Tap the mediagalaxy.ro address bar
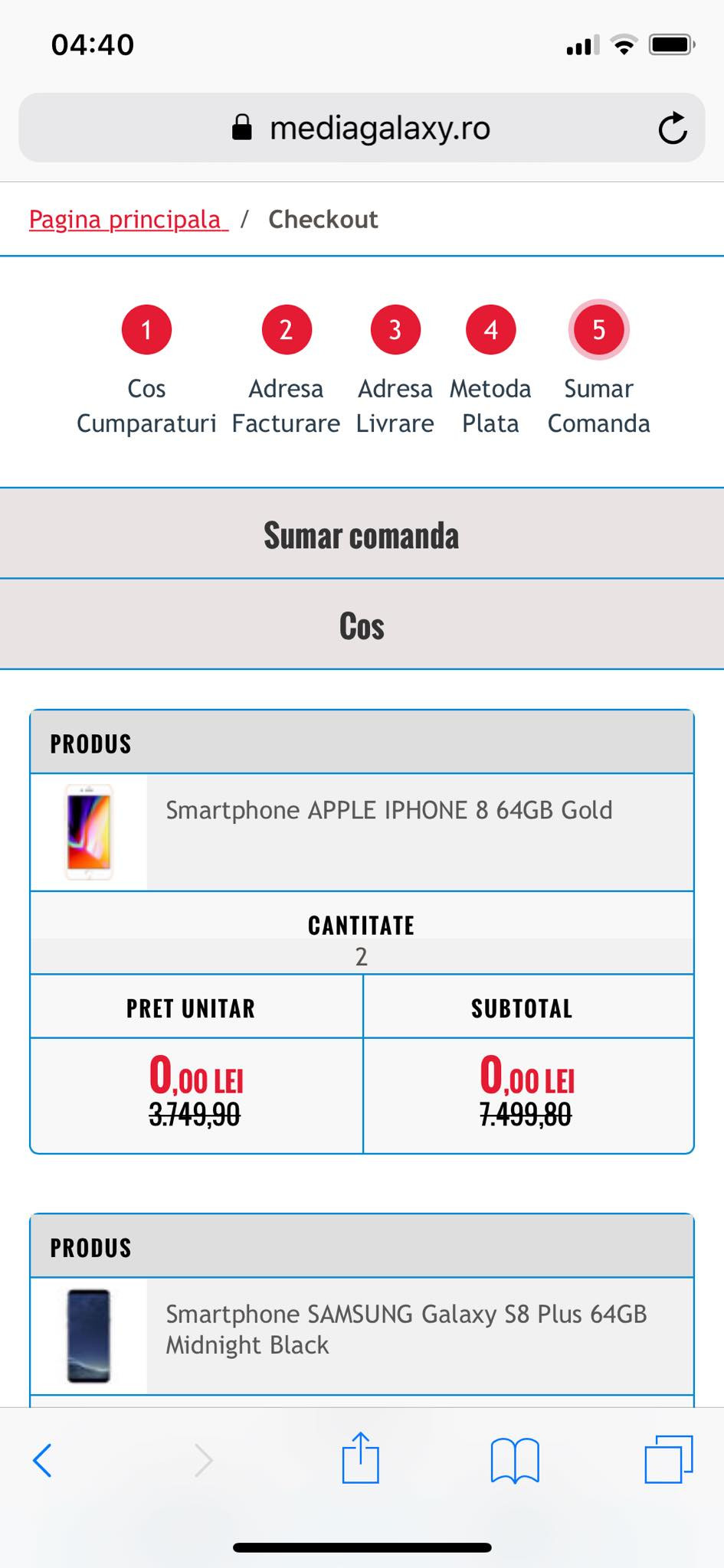Image resolution: width=724 pixels, height=1568 pixels. pyautogui.click(x=360, y=129)
